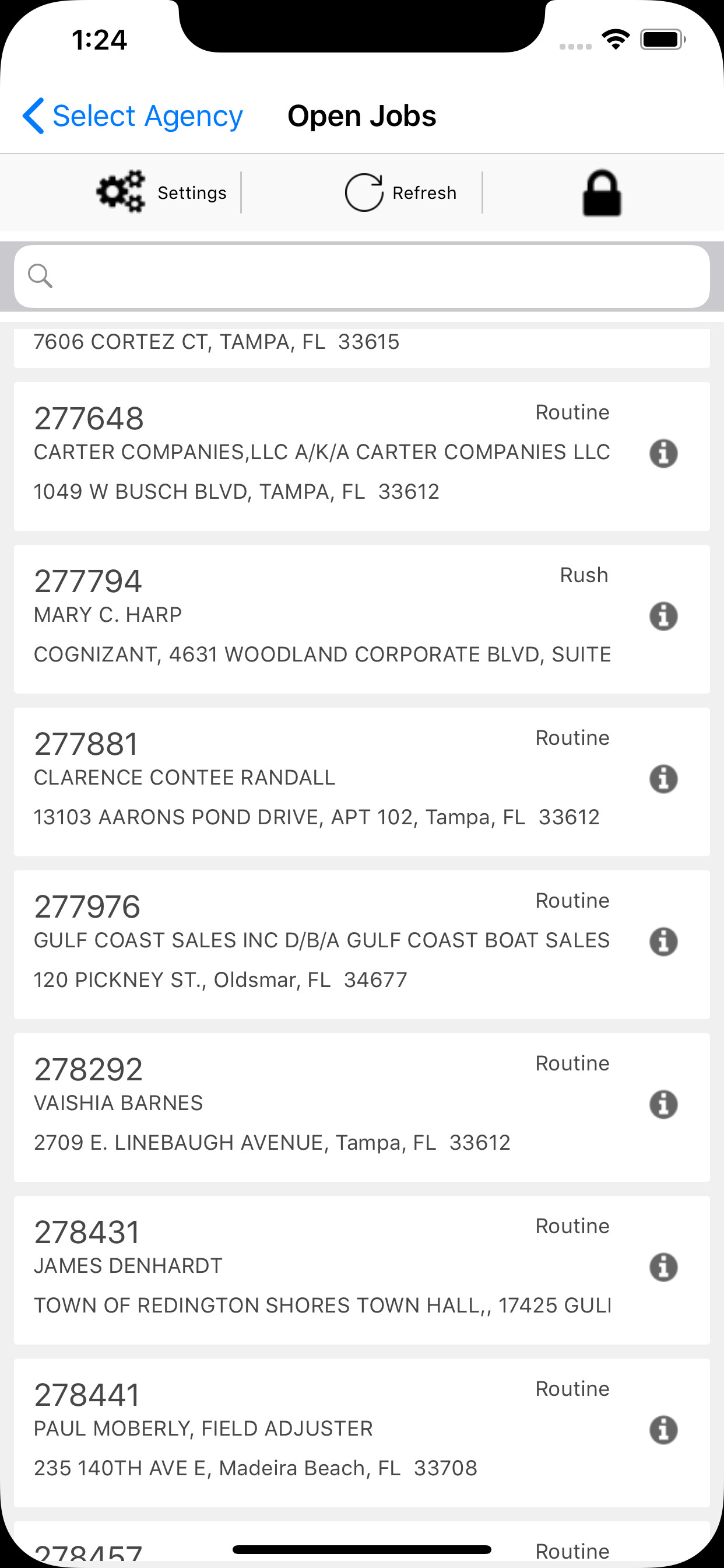Open Settings from the toolbar
724x1568 pixels.
pos(161,192)
